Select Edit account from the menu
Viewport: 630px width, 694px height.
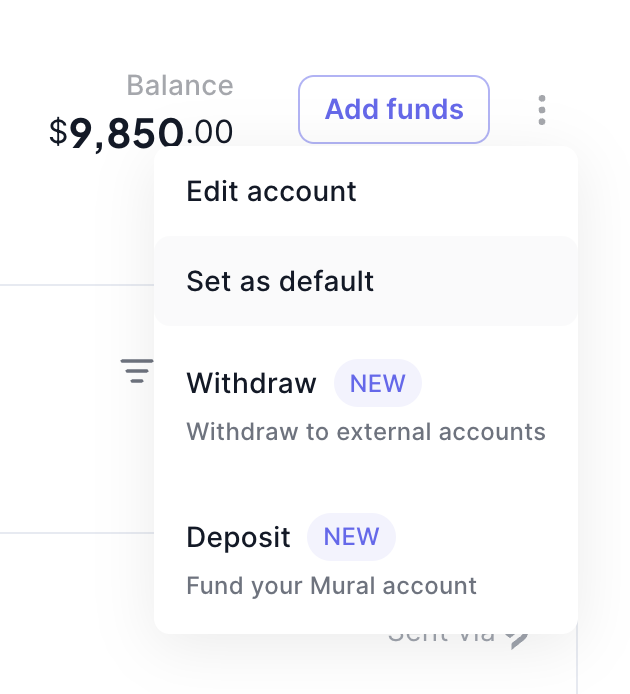[271, 192]
